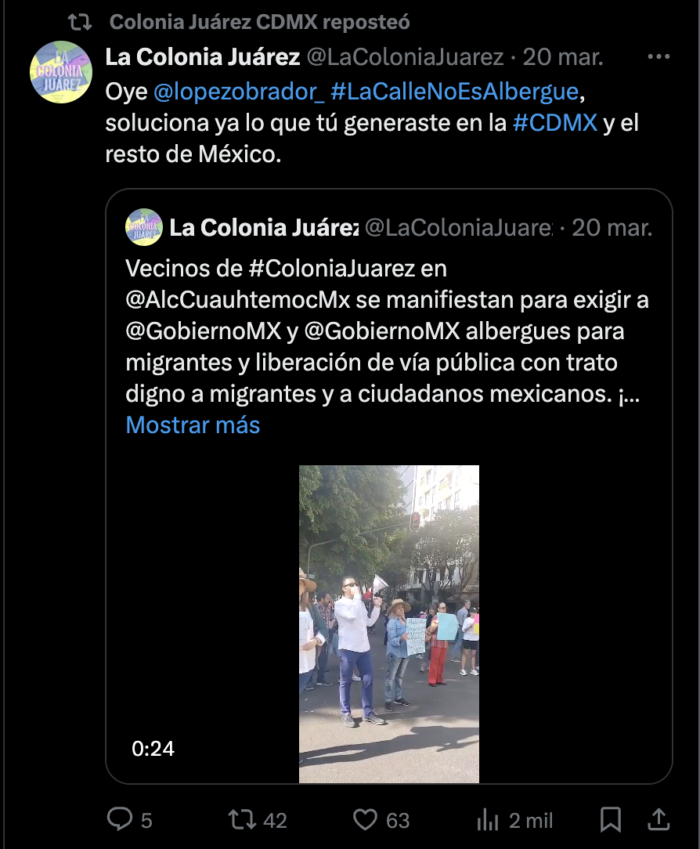
Task: Tap the @lopezobrador_ mention link
Action: click(238, 92)
